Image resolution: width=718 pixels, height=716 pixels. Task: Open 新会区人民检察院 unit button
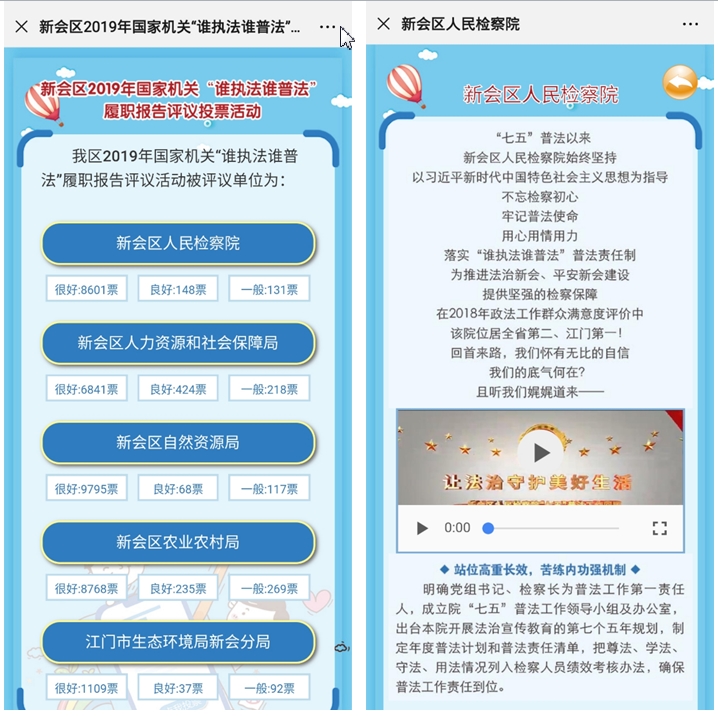point(178,243)
